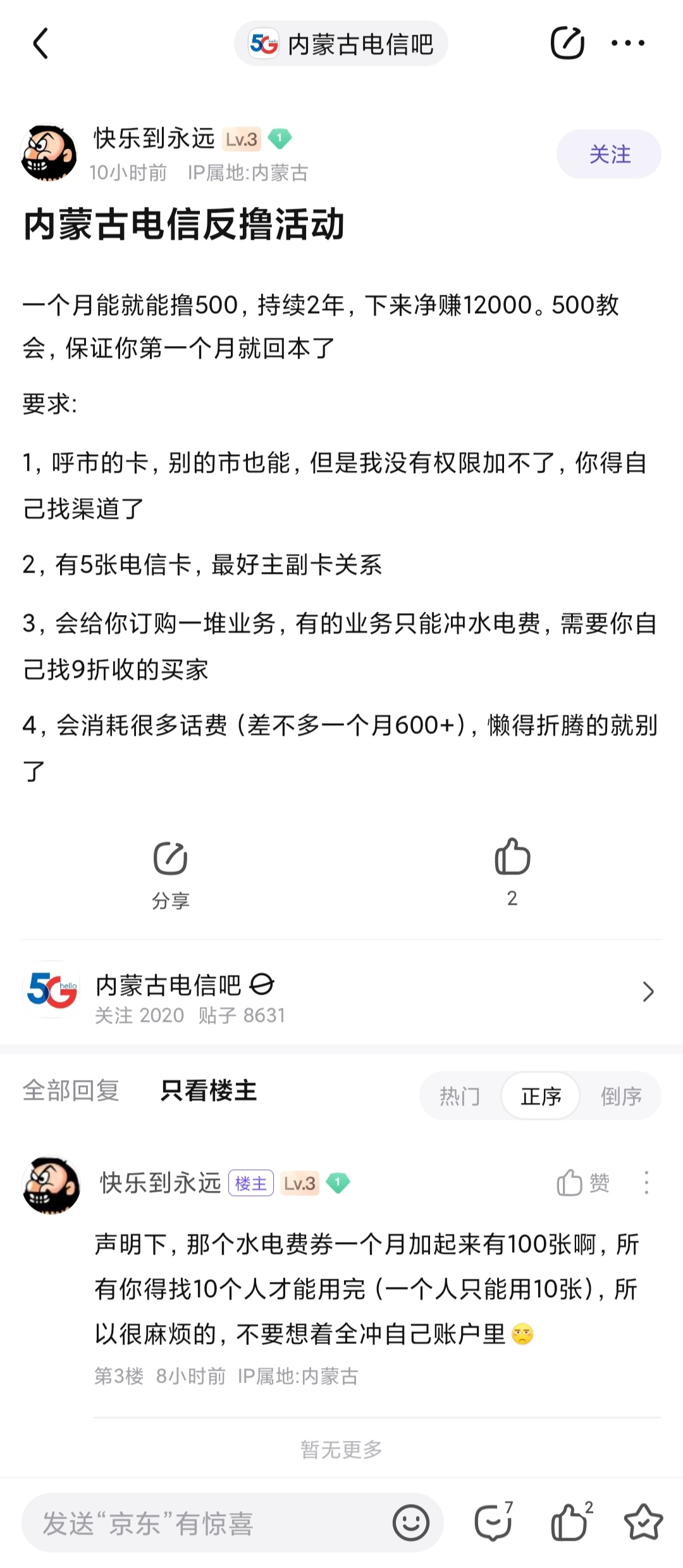Like the 第3楼 reply with 赞

click(x=582, y=1183)
